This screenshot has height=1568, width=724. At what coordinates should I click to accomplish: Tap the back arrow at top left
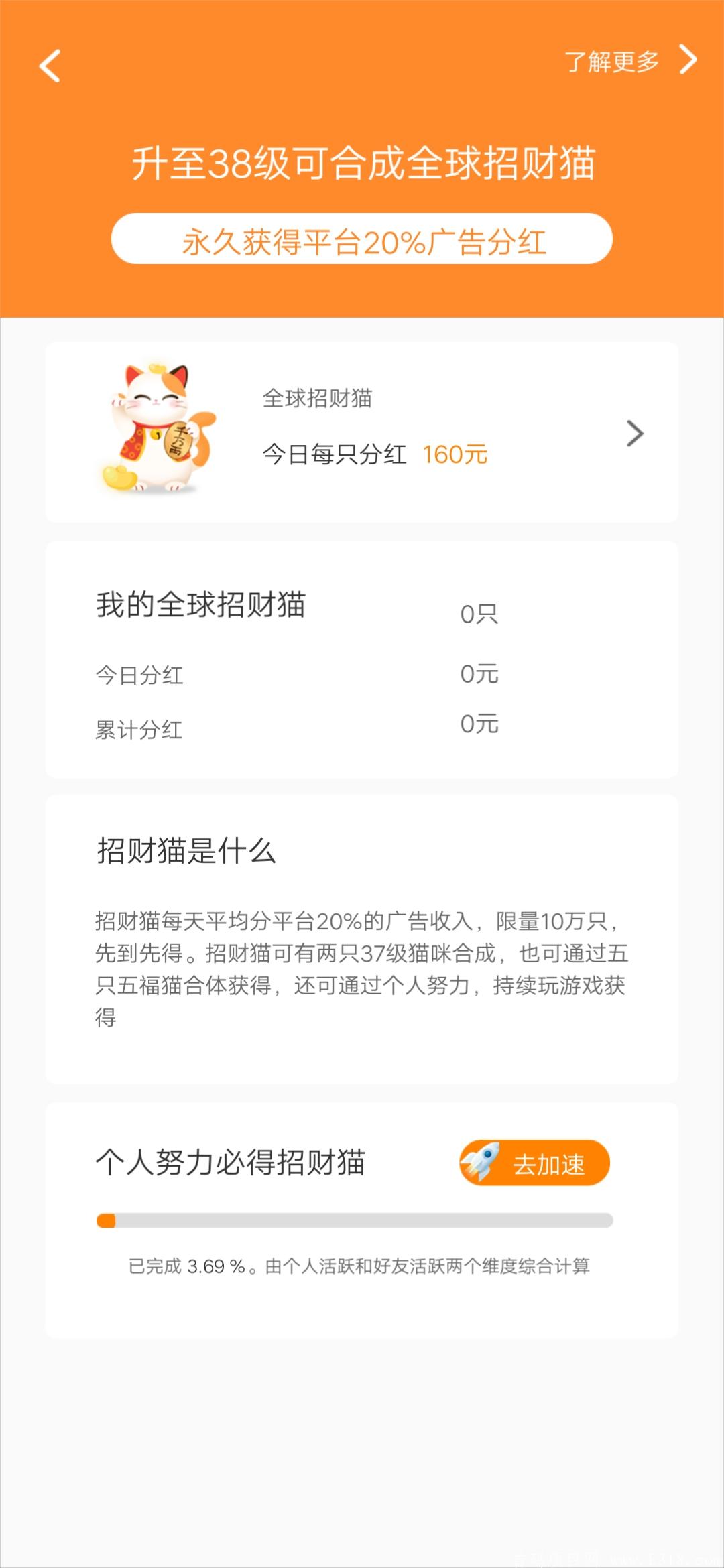(50, 65)
